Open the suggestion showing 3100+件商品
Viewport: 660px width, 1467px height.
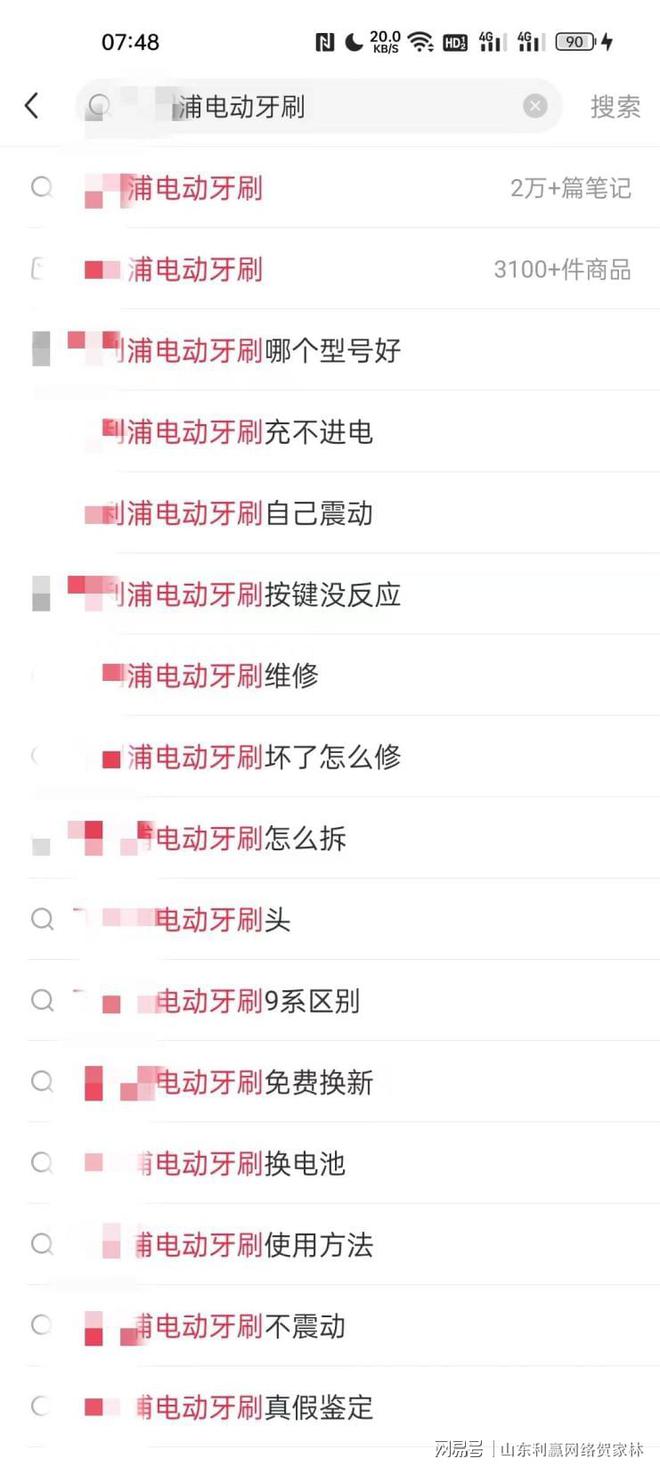tap(330, 269)
